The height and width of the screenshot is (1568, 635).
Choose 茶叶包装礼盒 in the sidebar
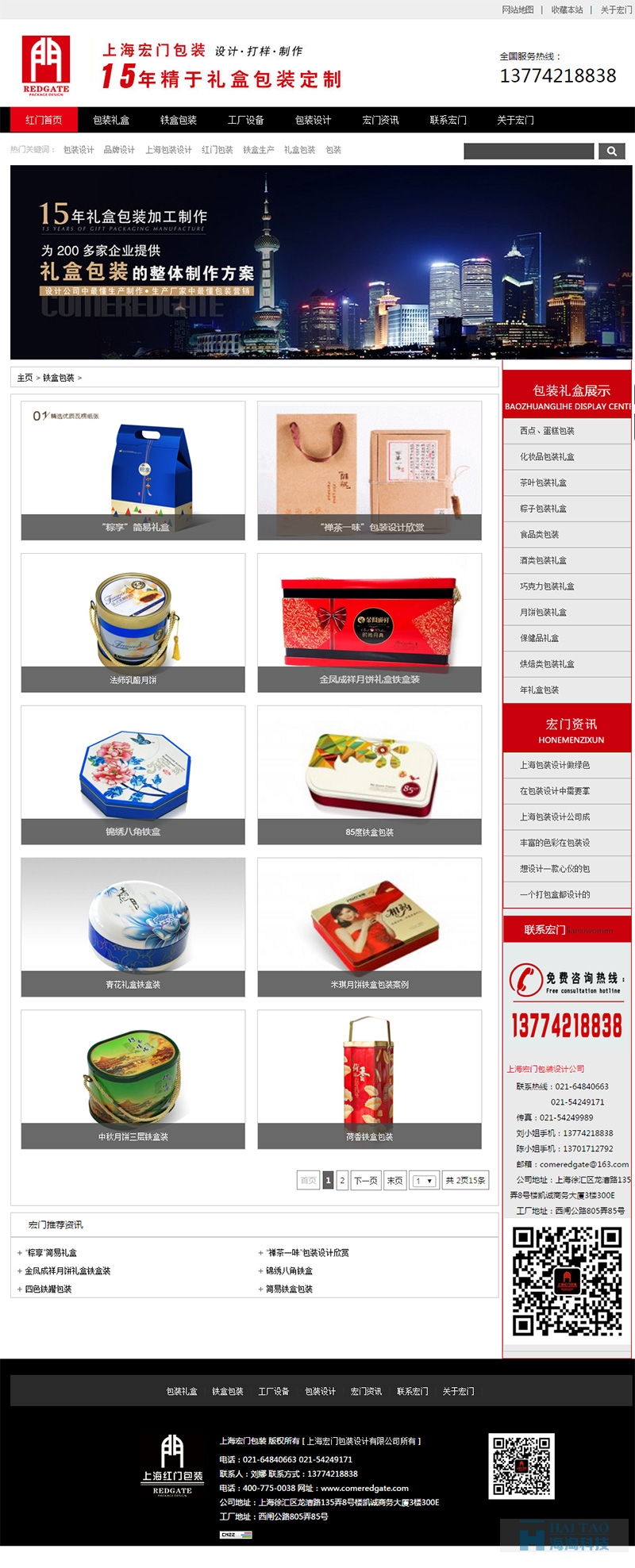coord(544,482)
